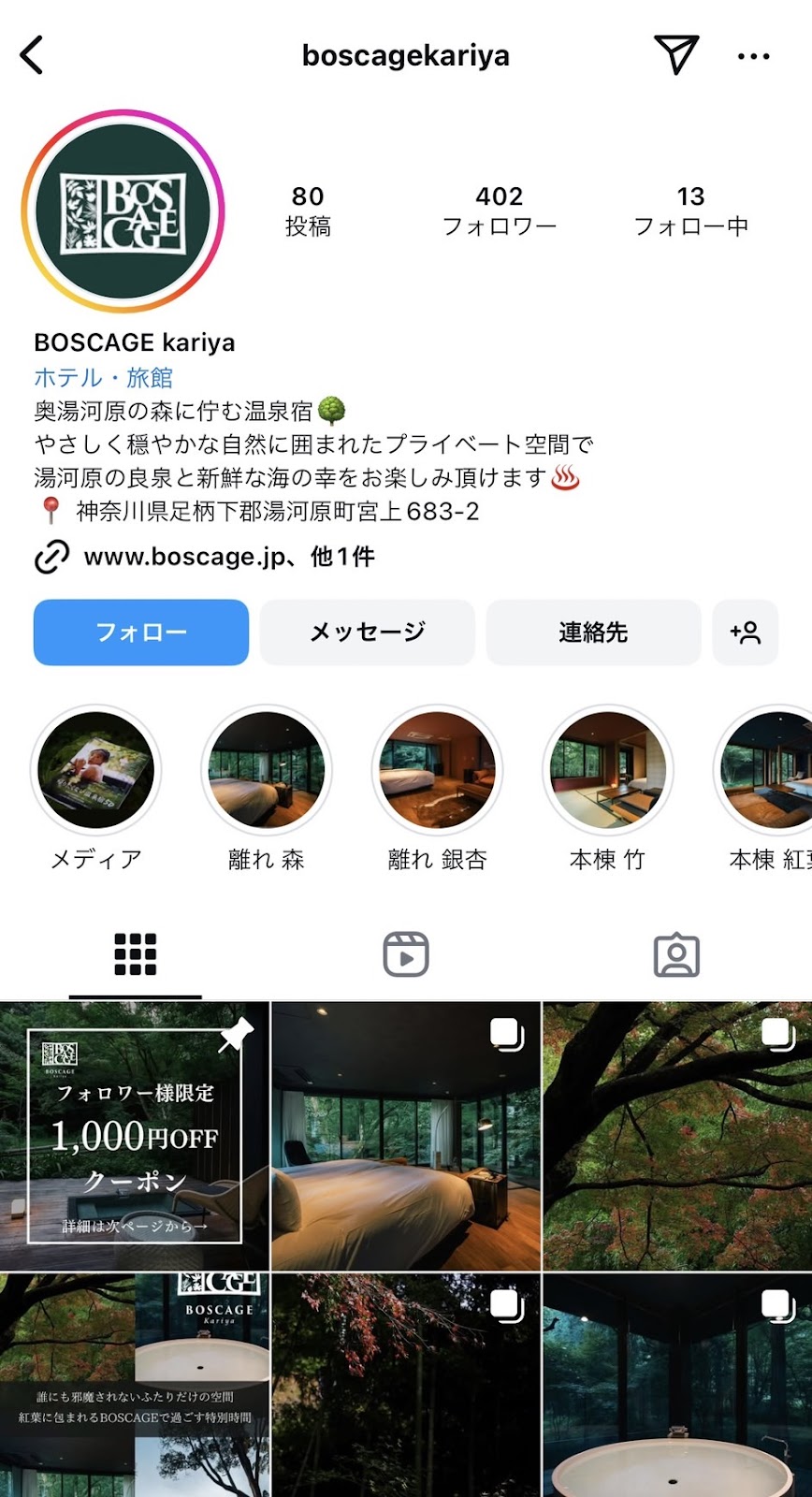Switch to the Reels tab
Screen dimensions: 812x1497
pyautogui.click(x=406, y=954)
